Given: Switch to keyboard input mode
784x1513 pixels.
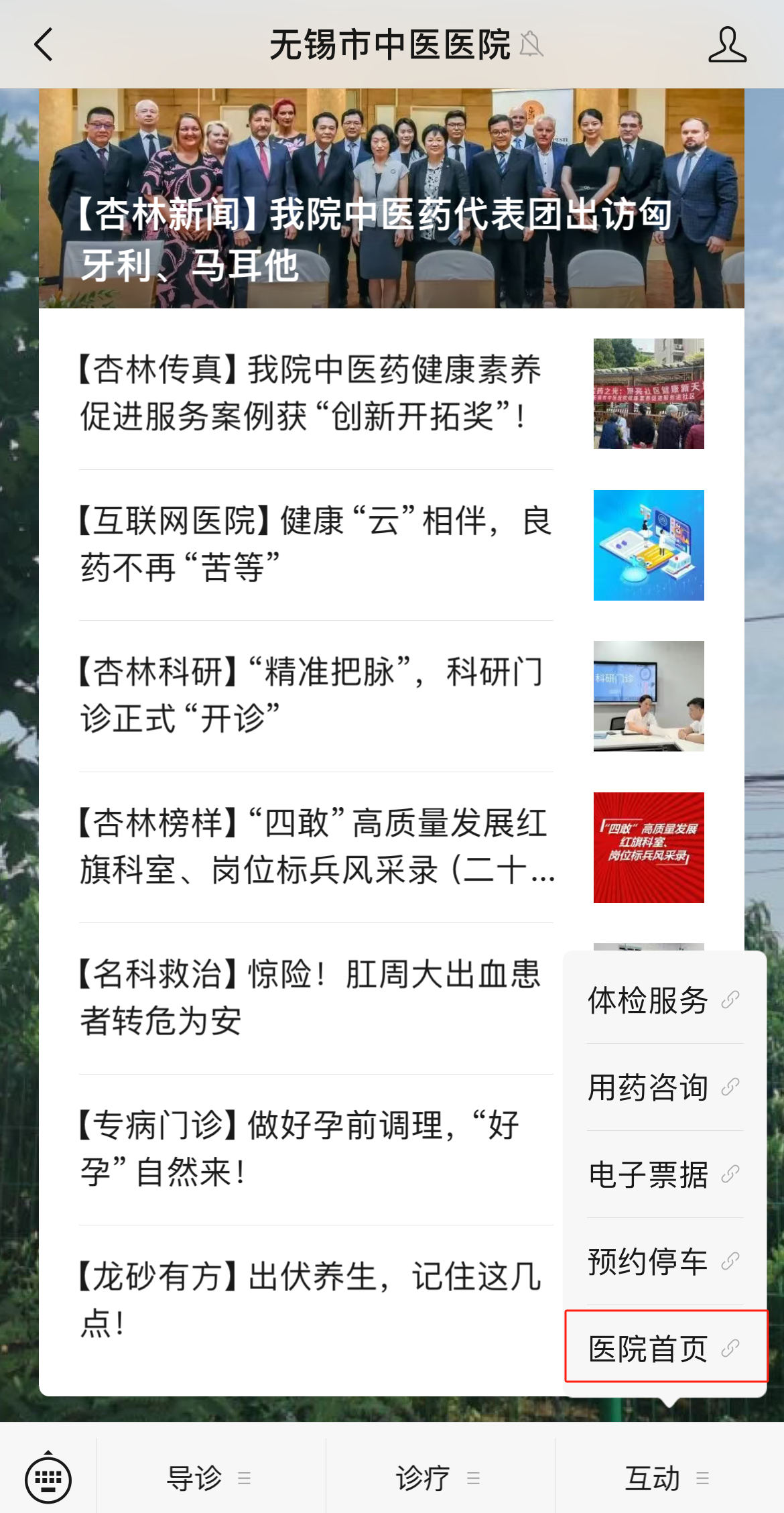Looking at the screenshot, I should (48, 1478).
